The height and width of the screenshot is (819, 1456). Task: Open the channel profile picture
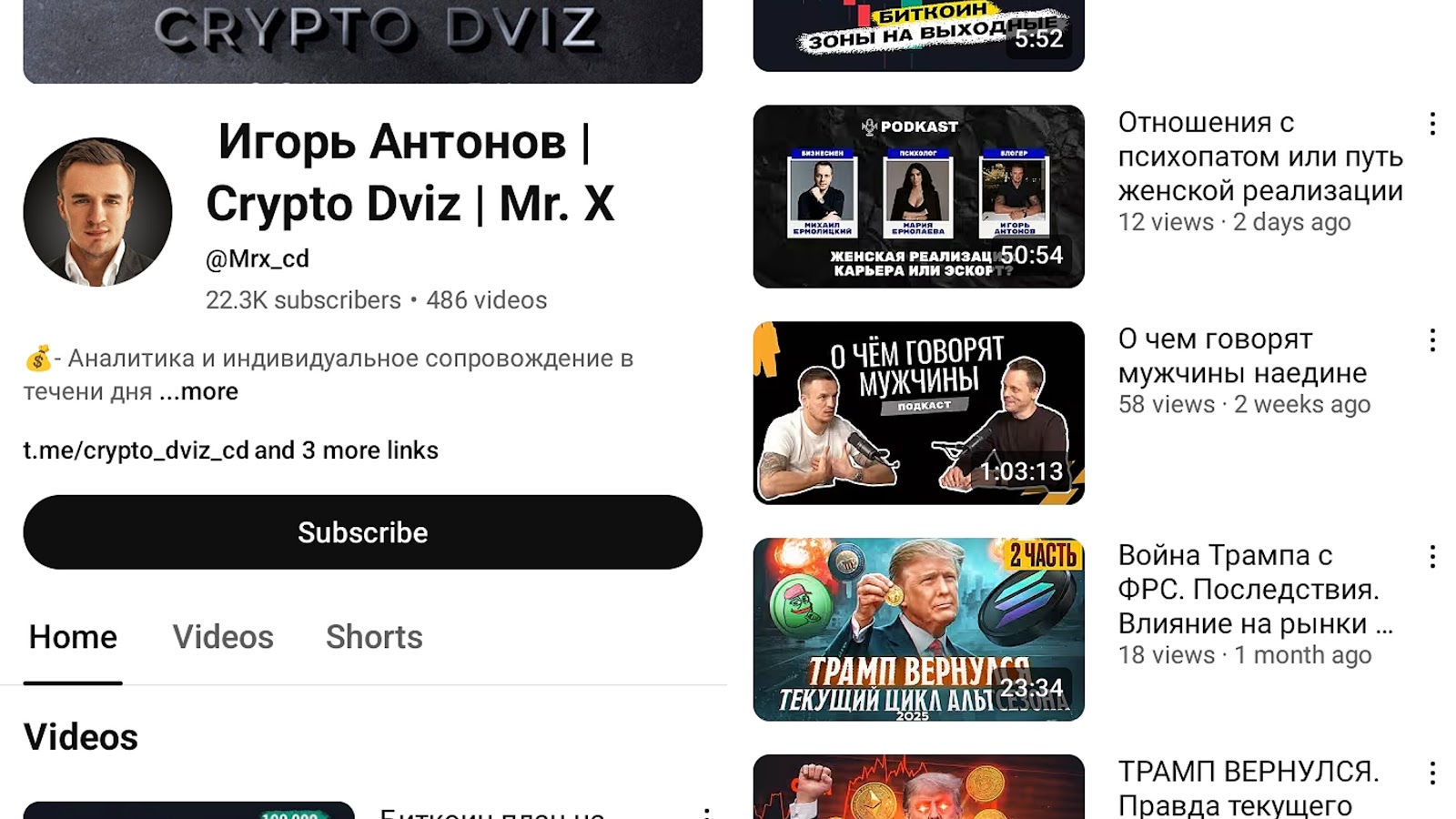point(97,212)
